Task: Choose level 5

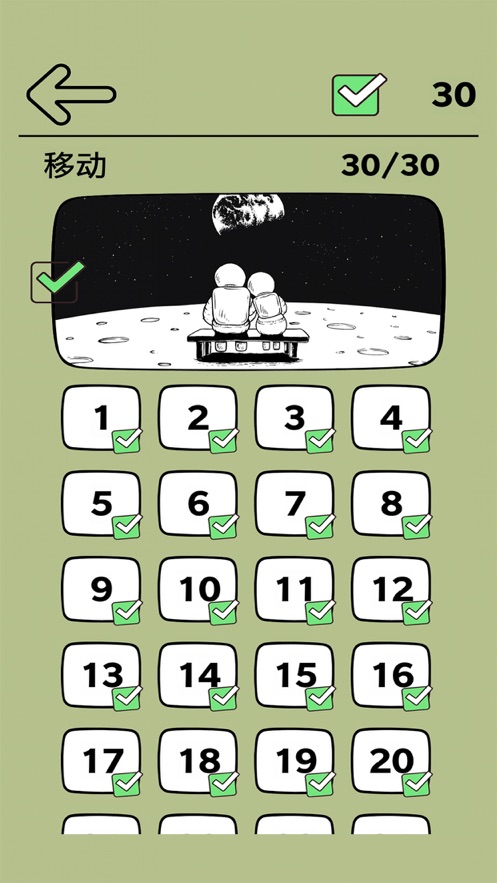Action: coord(101,503)
